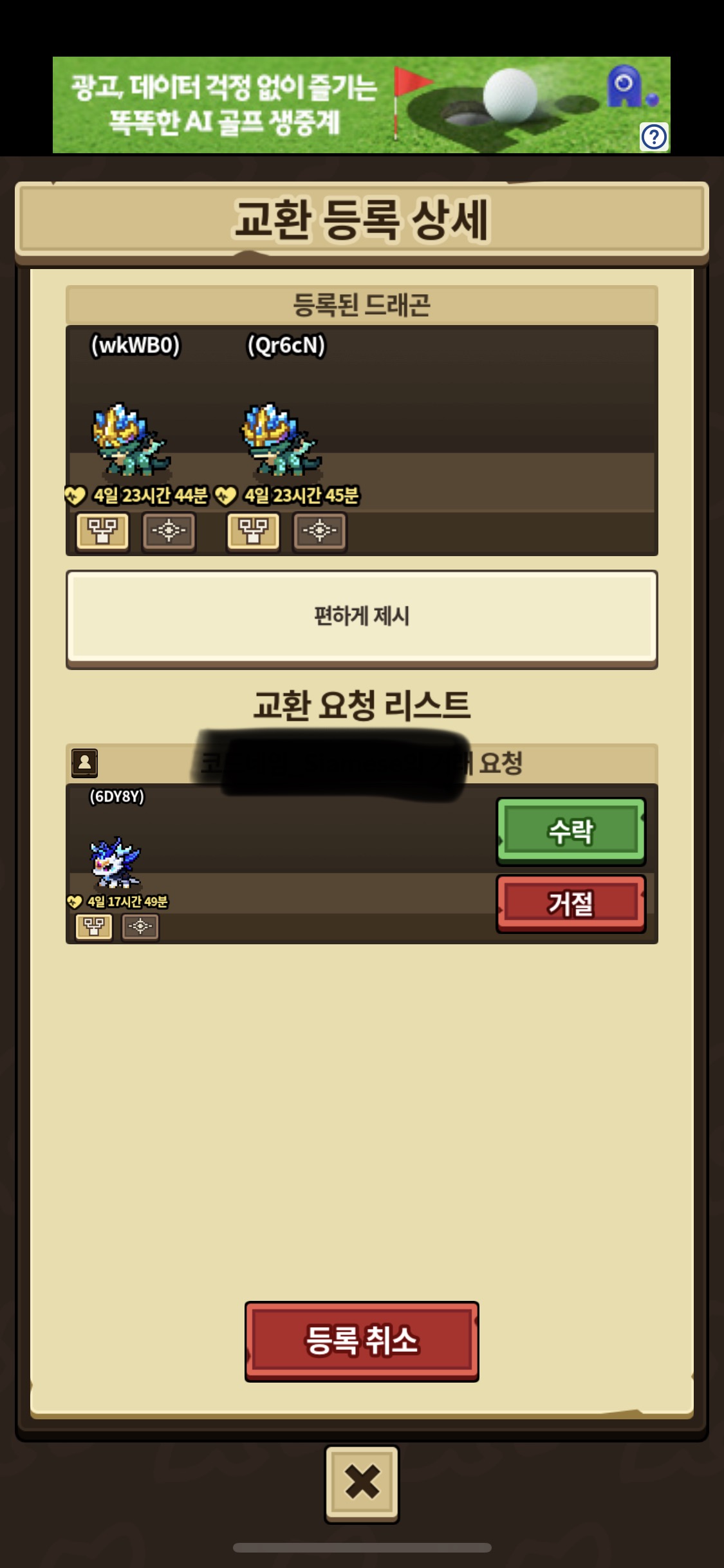
Task: View the requester's profile icon
Action: click(84, 763)
